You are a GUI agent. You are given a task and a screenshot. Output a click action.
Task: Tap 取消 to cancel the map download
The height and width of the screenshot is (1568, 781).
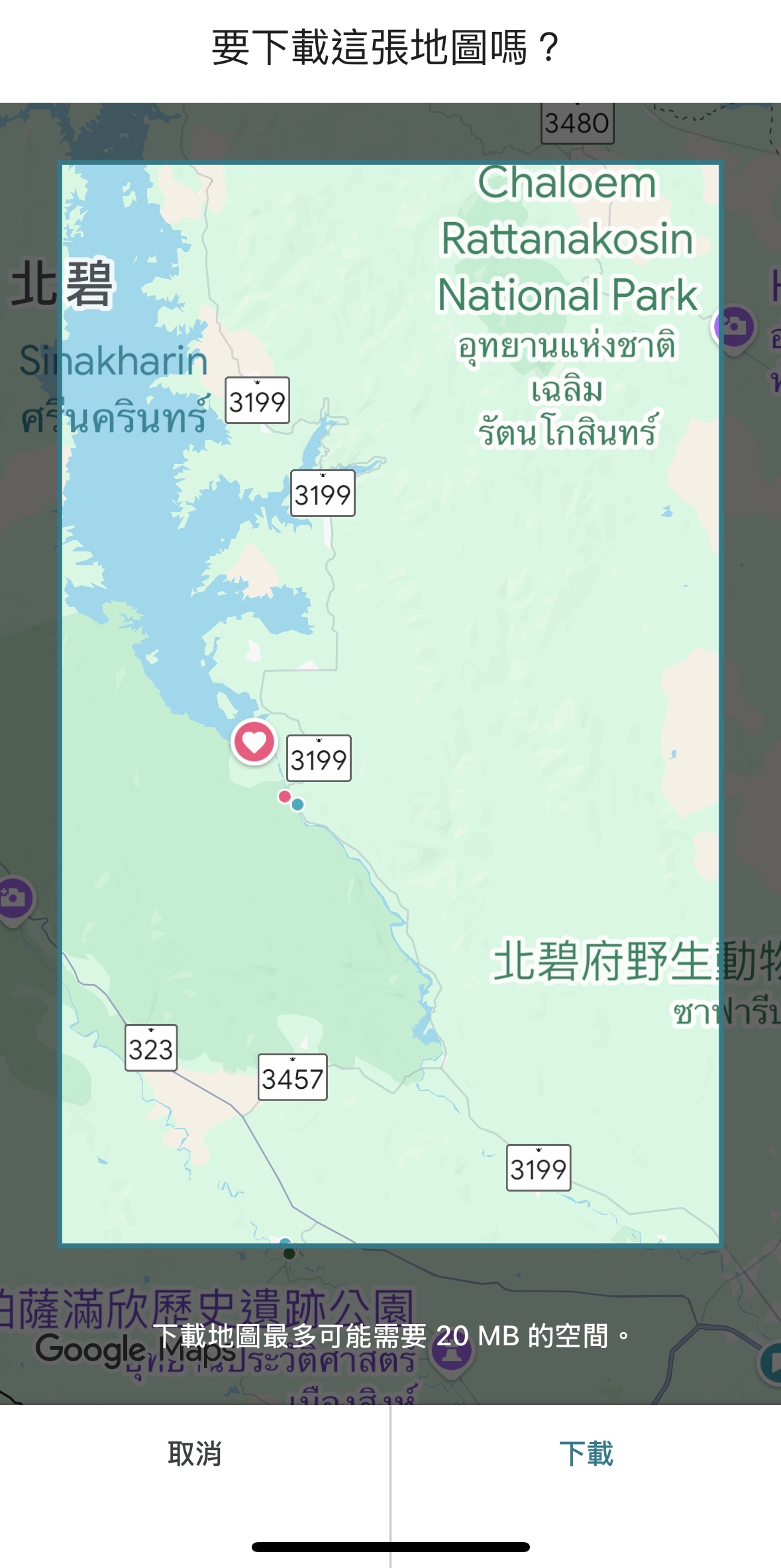(195, 1453)
